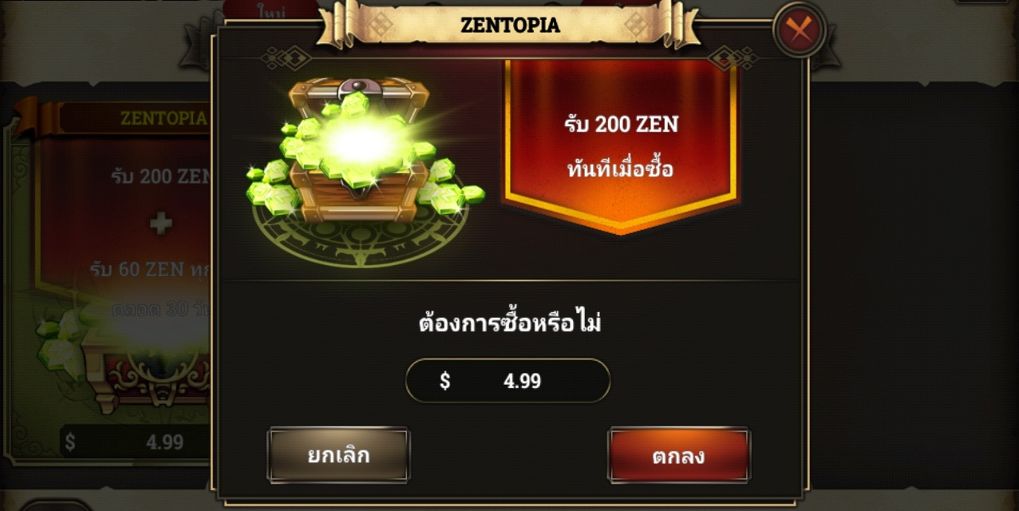Tap ยกเลิก to cancel the purchase

tap(338, 455)
